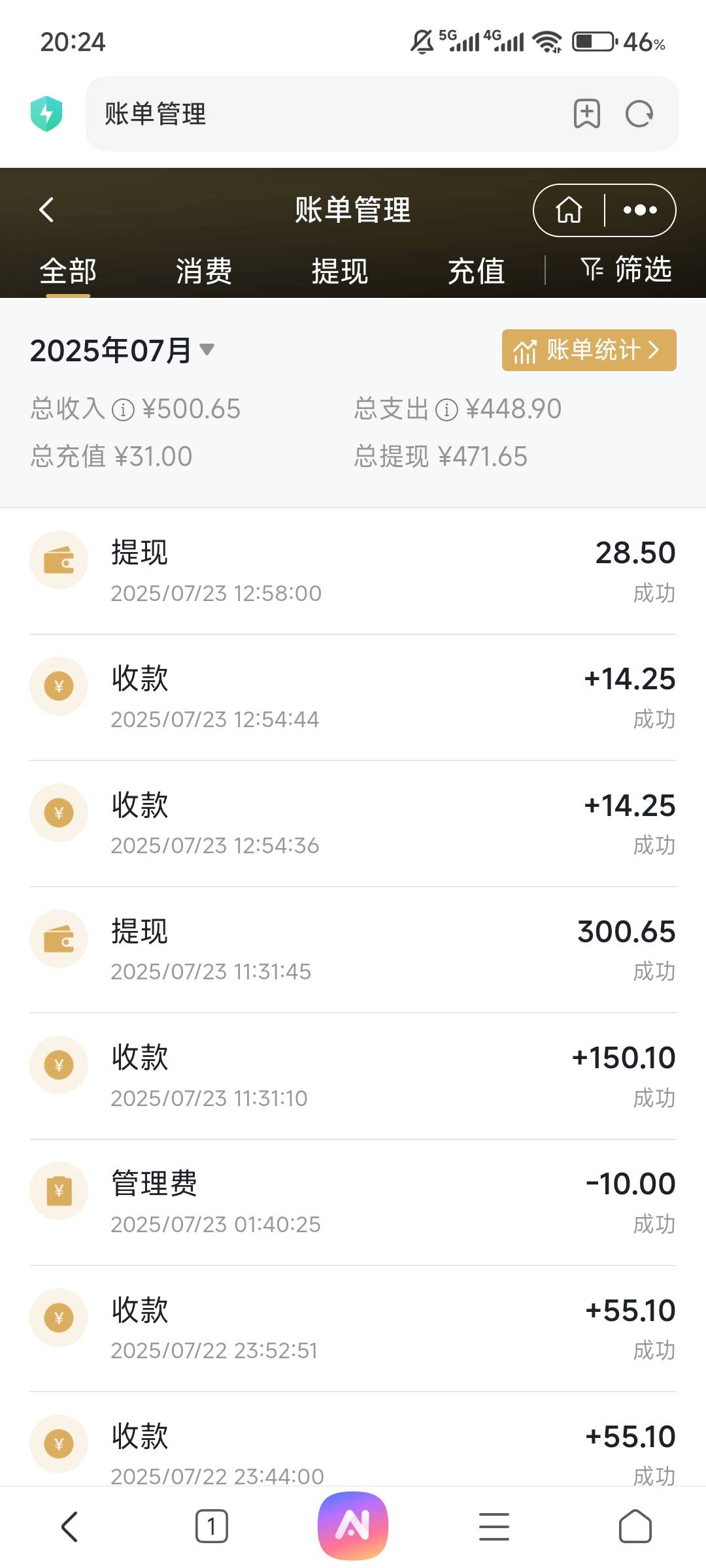Open 账单统计 bill statistics

click(x=589, y=350)
